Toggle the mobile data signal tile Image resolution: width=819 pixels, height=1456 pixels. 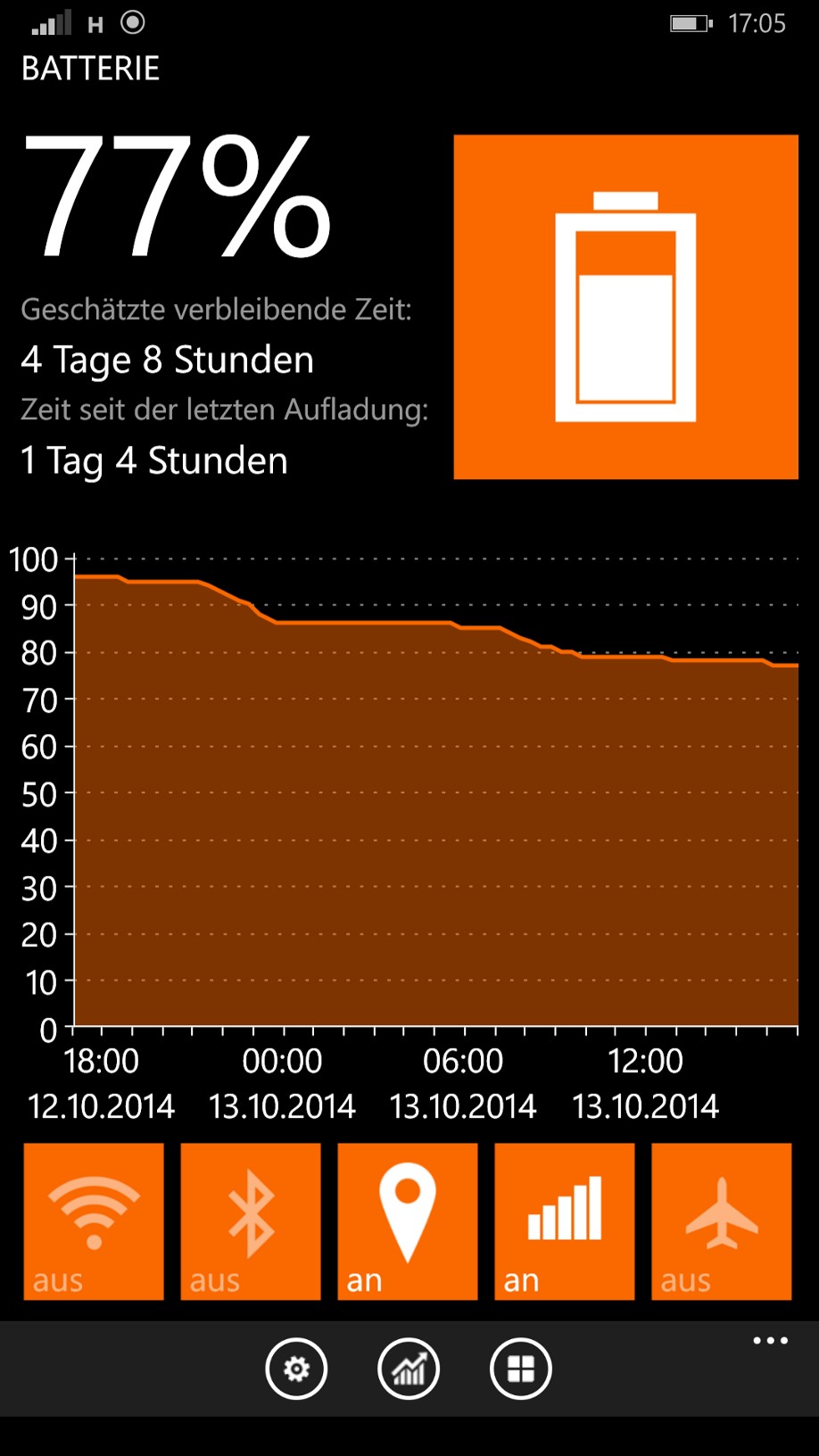pos(565,1221)
